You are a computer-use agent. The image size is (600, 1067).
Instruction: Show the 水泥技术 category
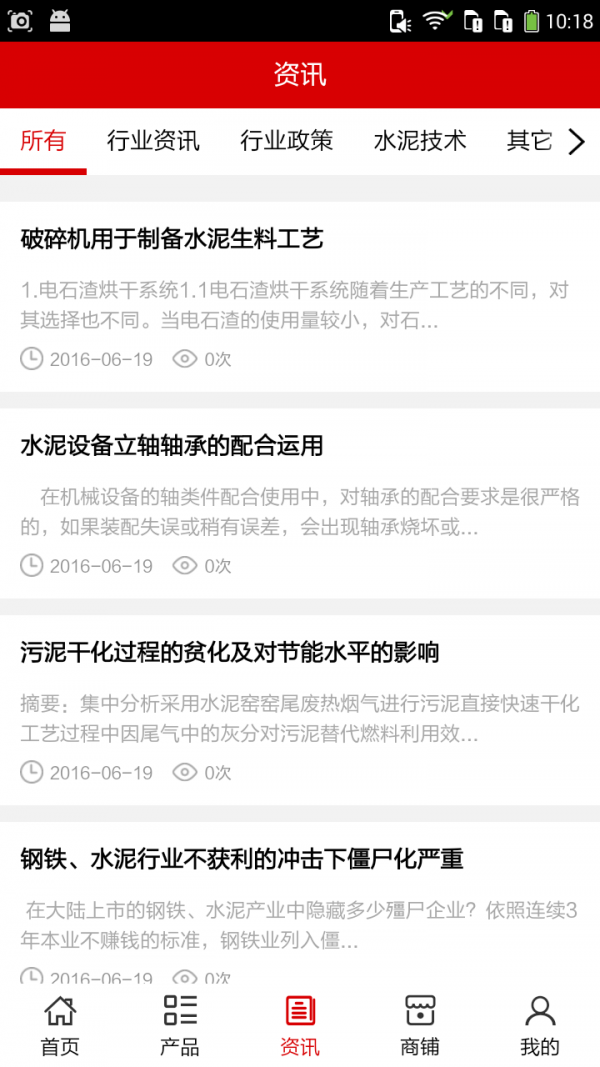point(419,141)
